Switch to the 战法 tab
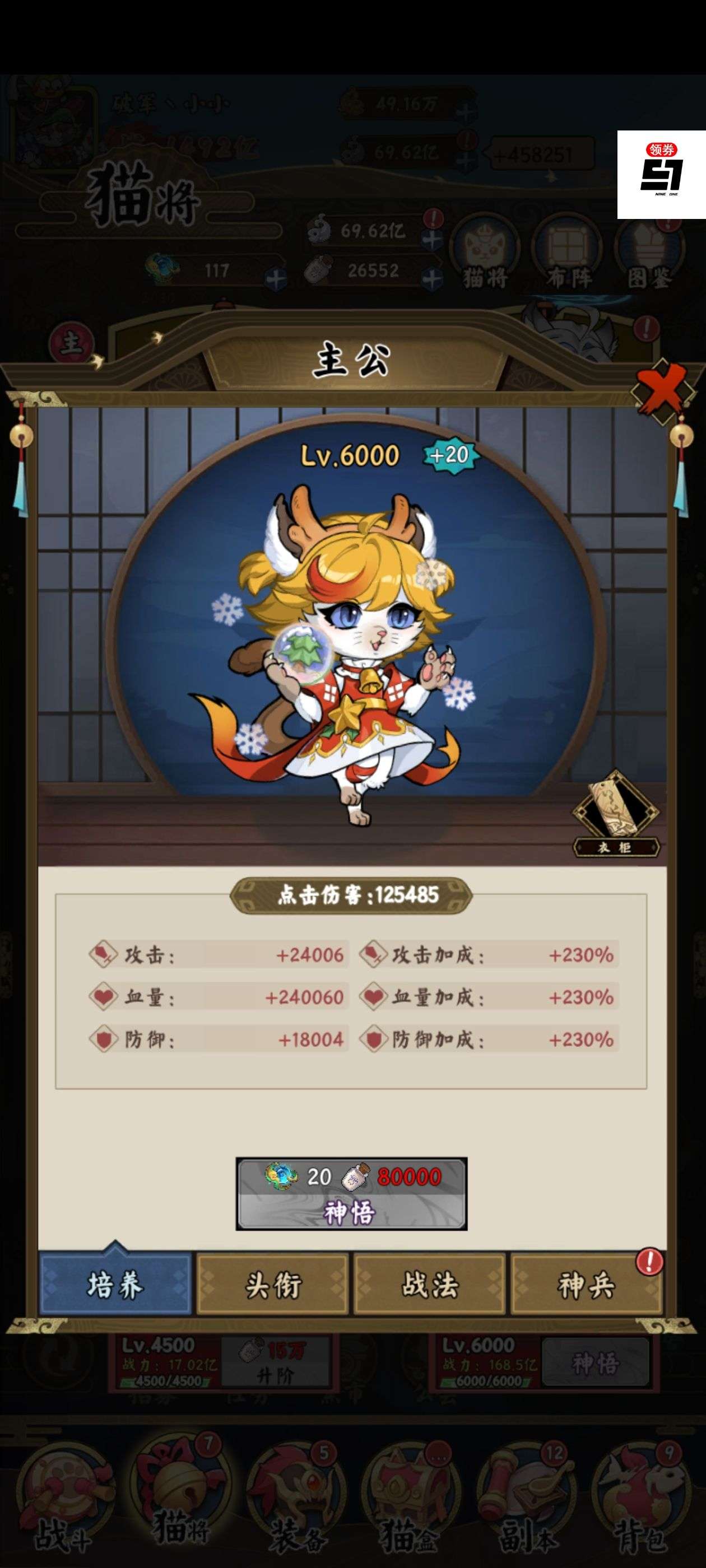Screen dimensions: 706x1568 [x=429, y=1284]
